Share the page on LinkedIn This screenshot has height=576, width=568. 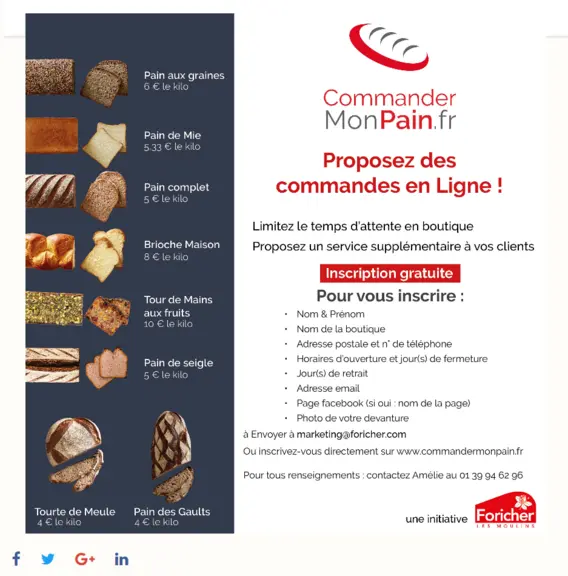(122, 559)
